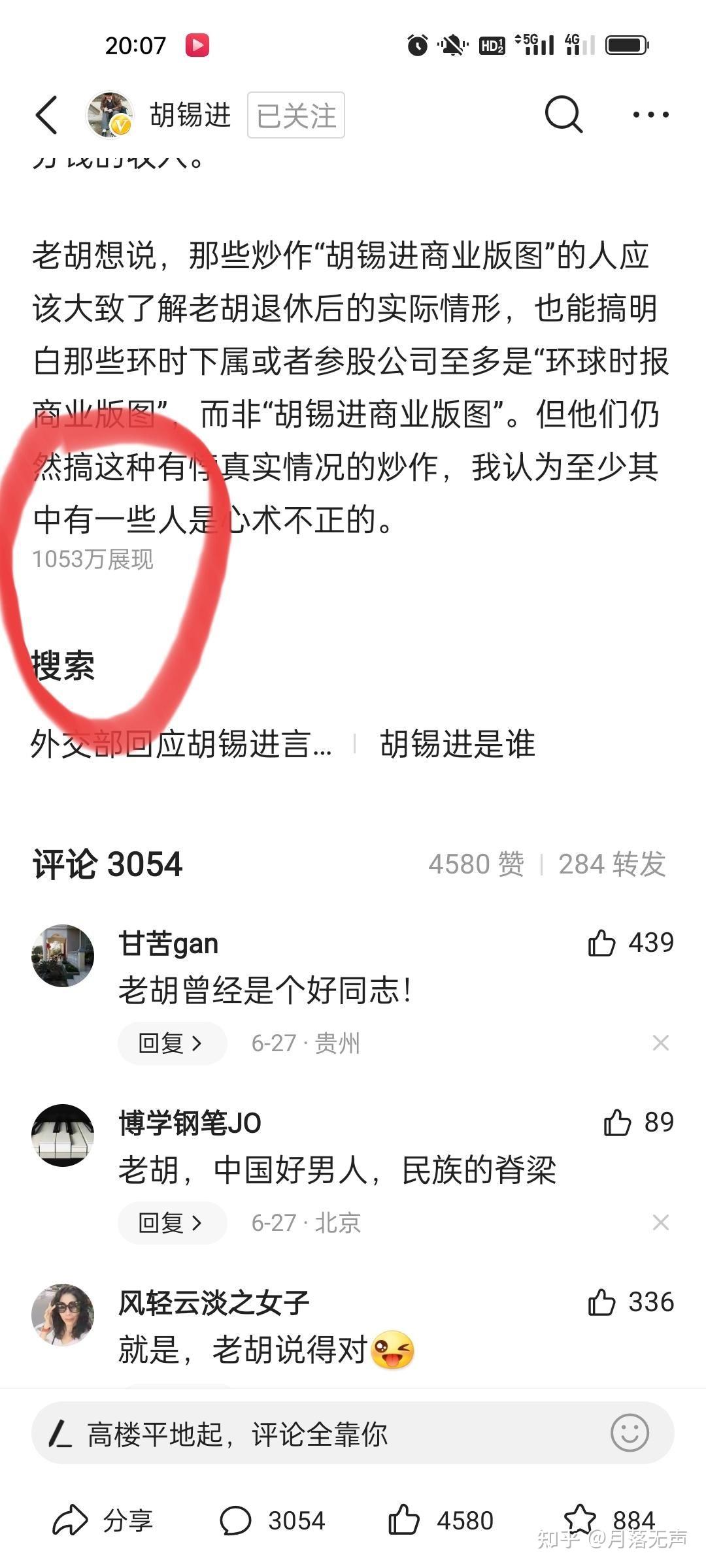706x1568 pixels.
Task: Like the post with 4580 thumbs-up
Action: pos(441,1520)
